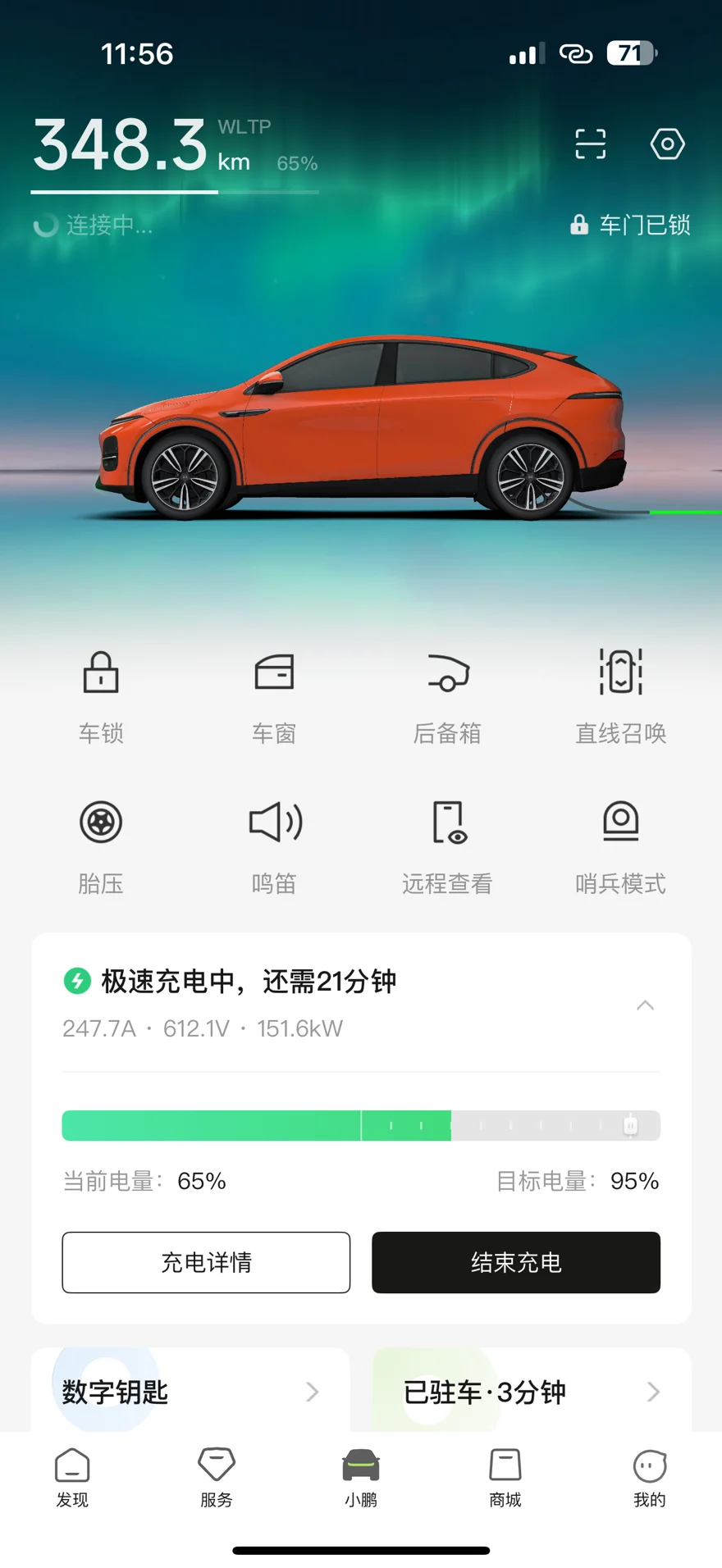Tap 结束充电 to stop charging

point(516,1262)
